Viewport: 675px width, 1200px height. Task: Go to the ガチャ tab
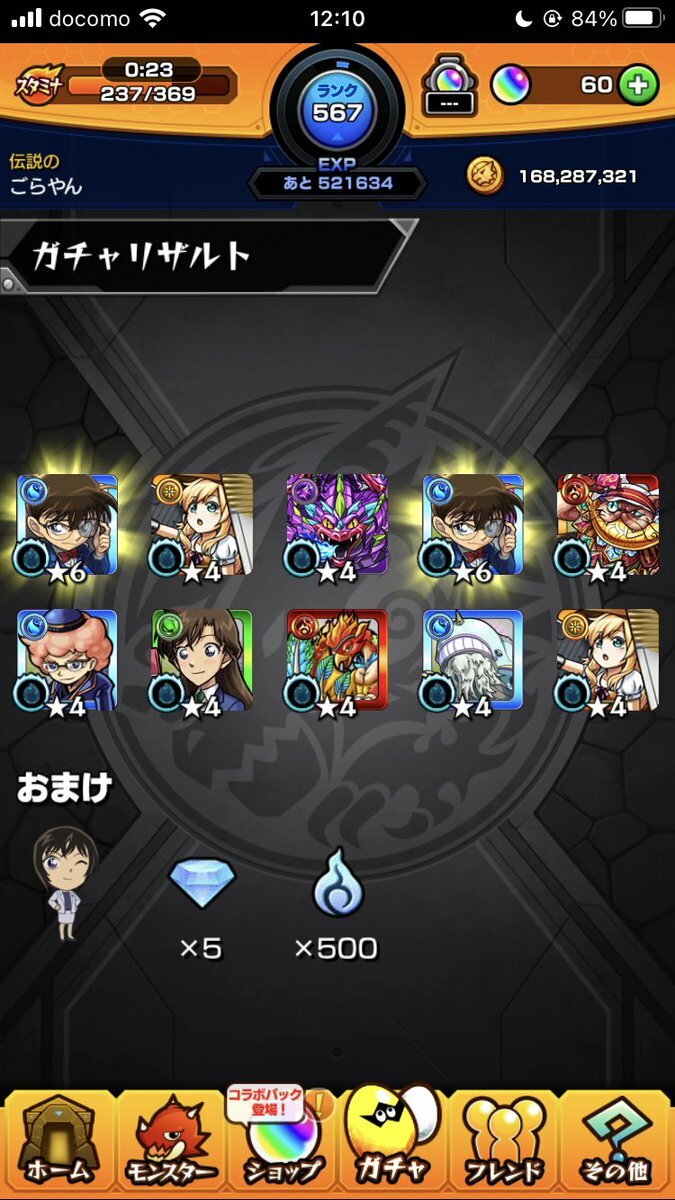(393, 1145)
